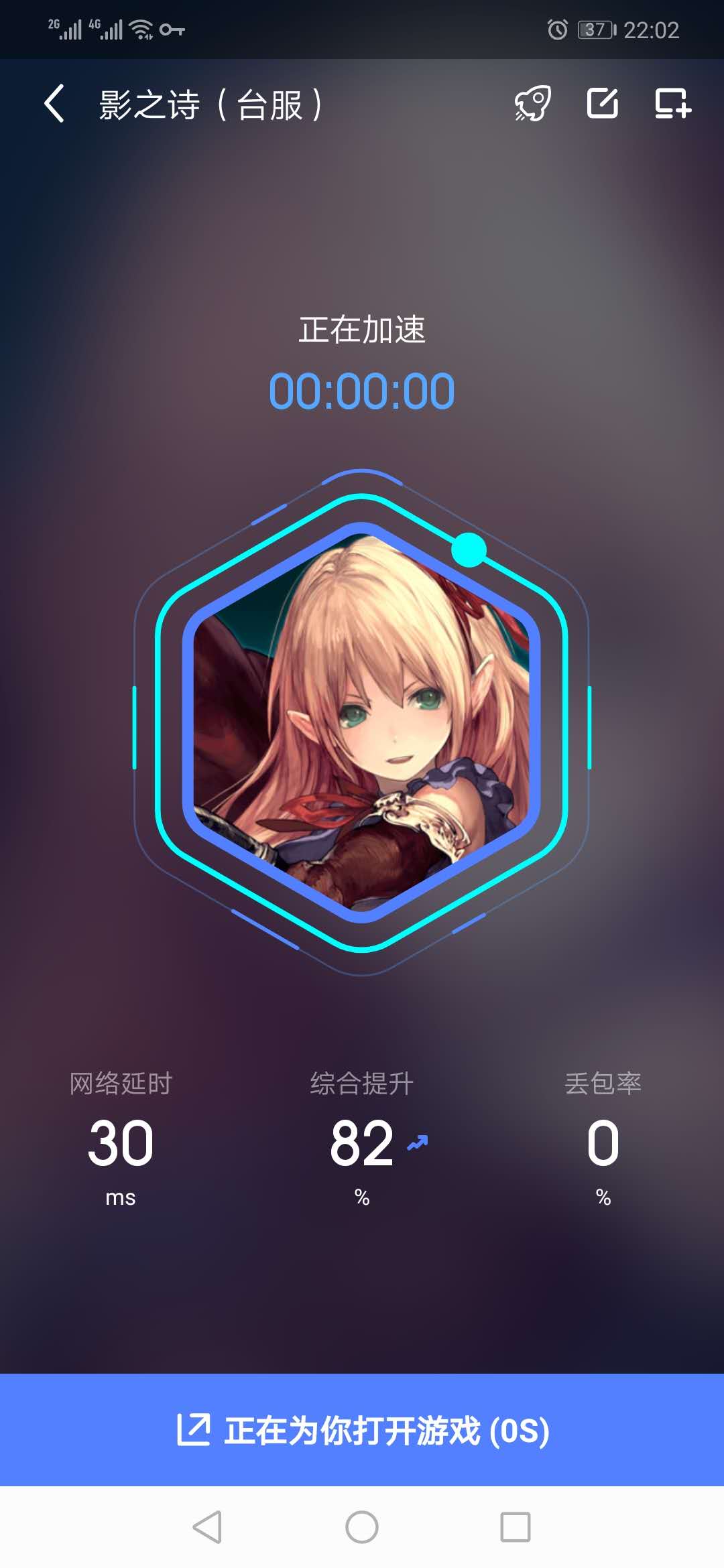Go back from the 影之诗 acceleration screen
The image size is (724, 1568).
54,104
